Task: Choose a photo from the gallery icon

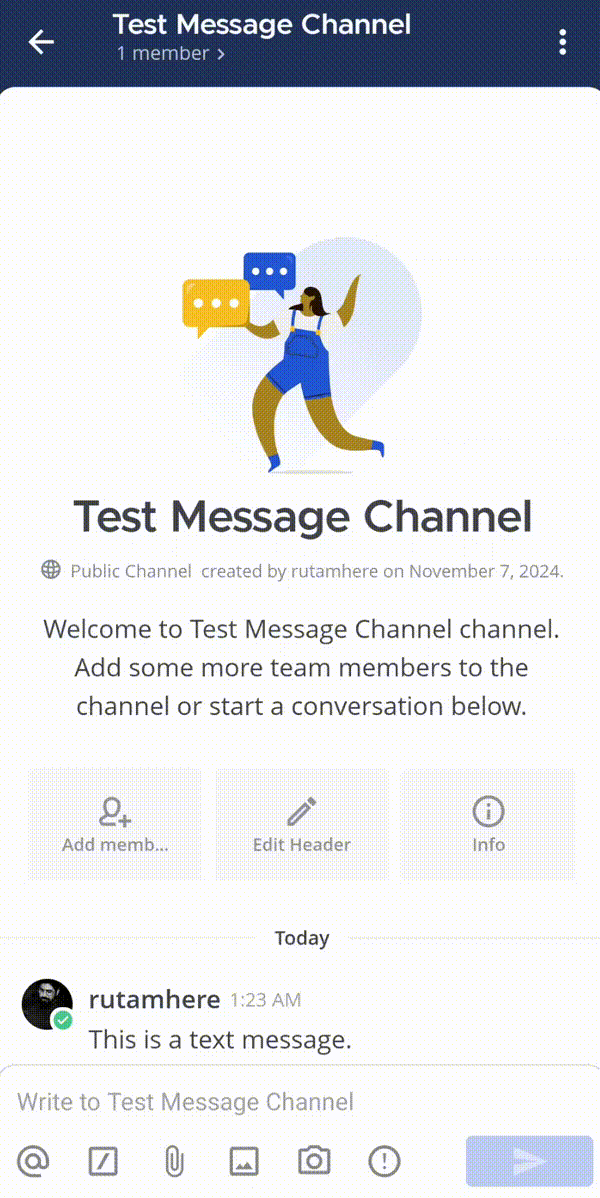Action: point(244,1161)
